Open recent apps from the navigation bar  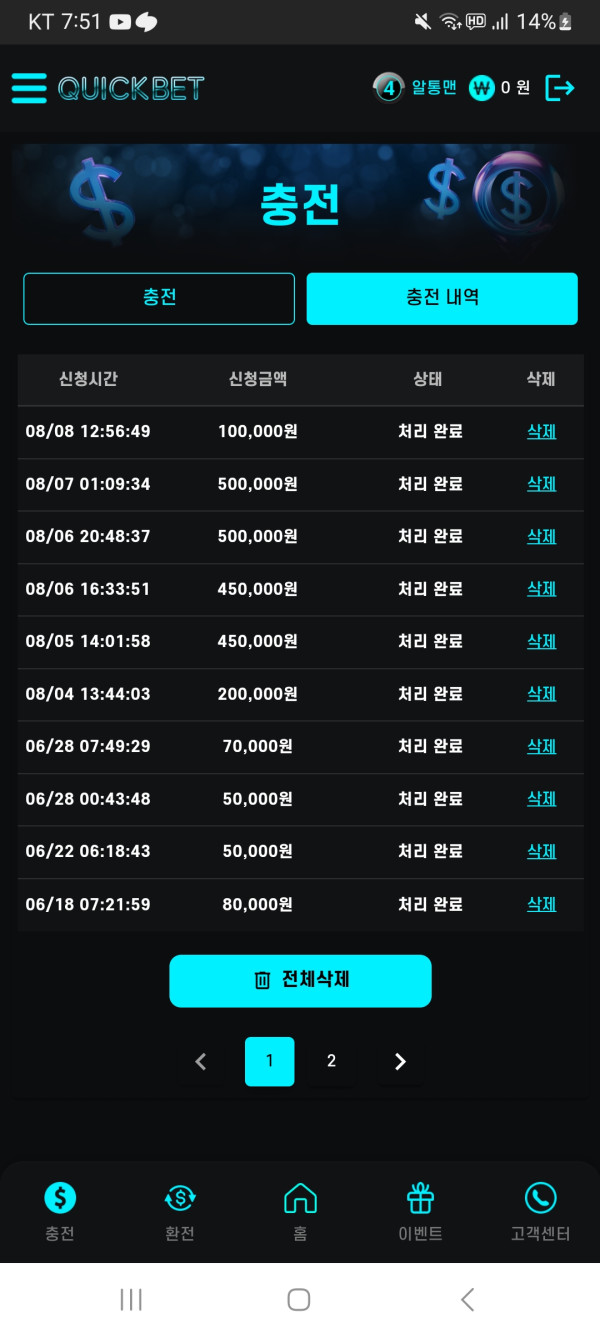(131, 1299)
